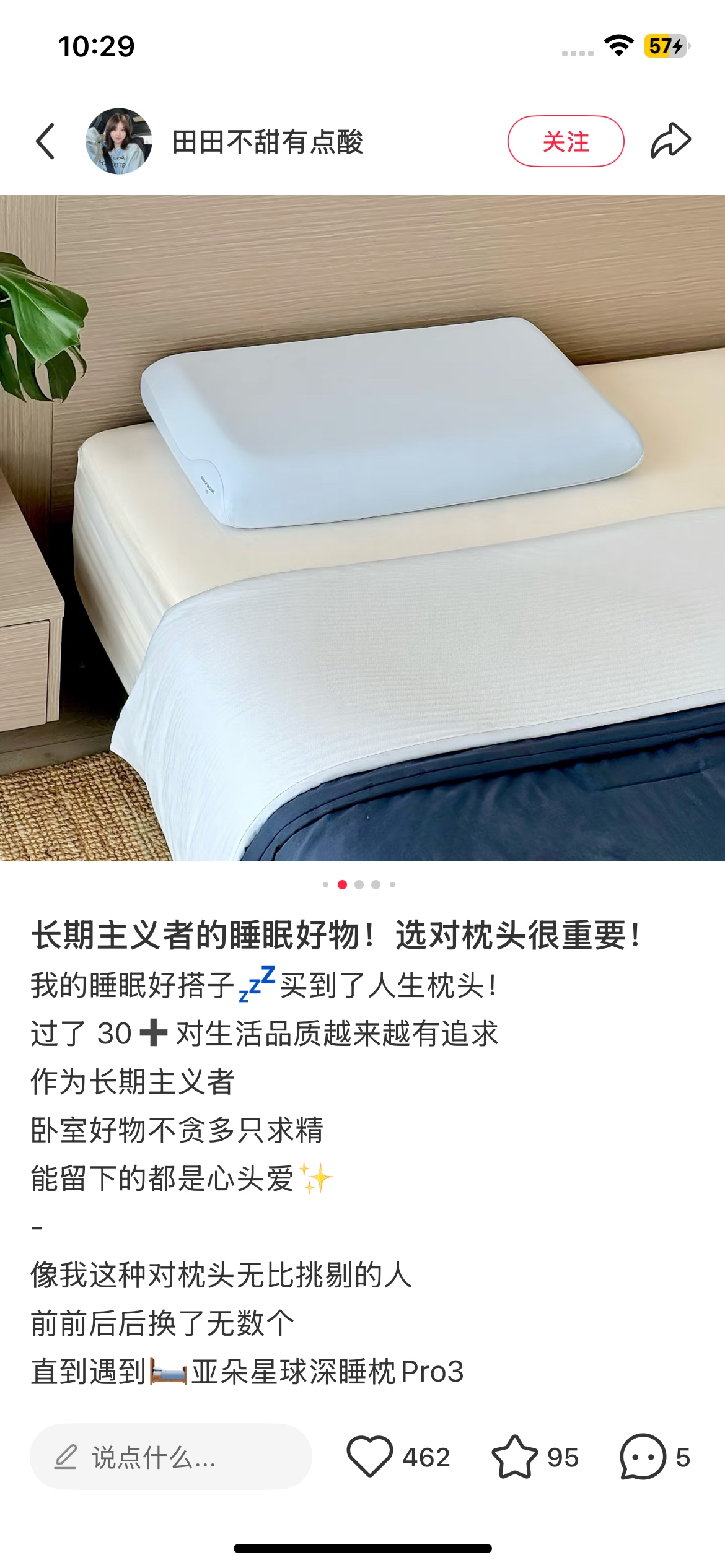
Task: Open the pillow photo in full view
Action: pos(362,528)
